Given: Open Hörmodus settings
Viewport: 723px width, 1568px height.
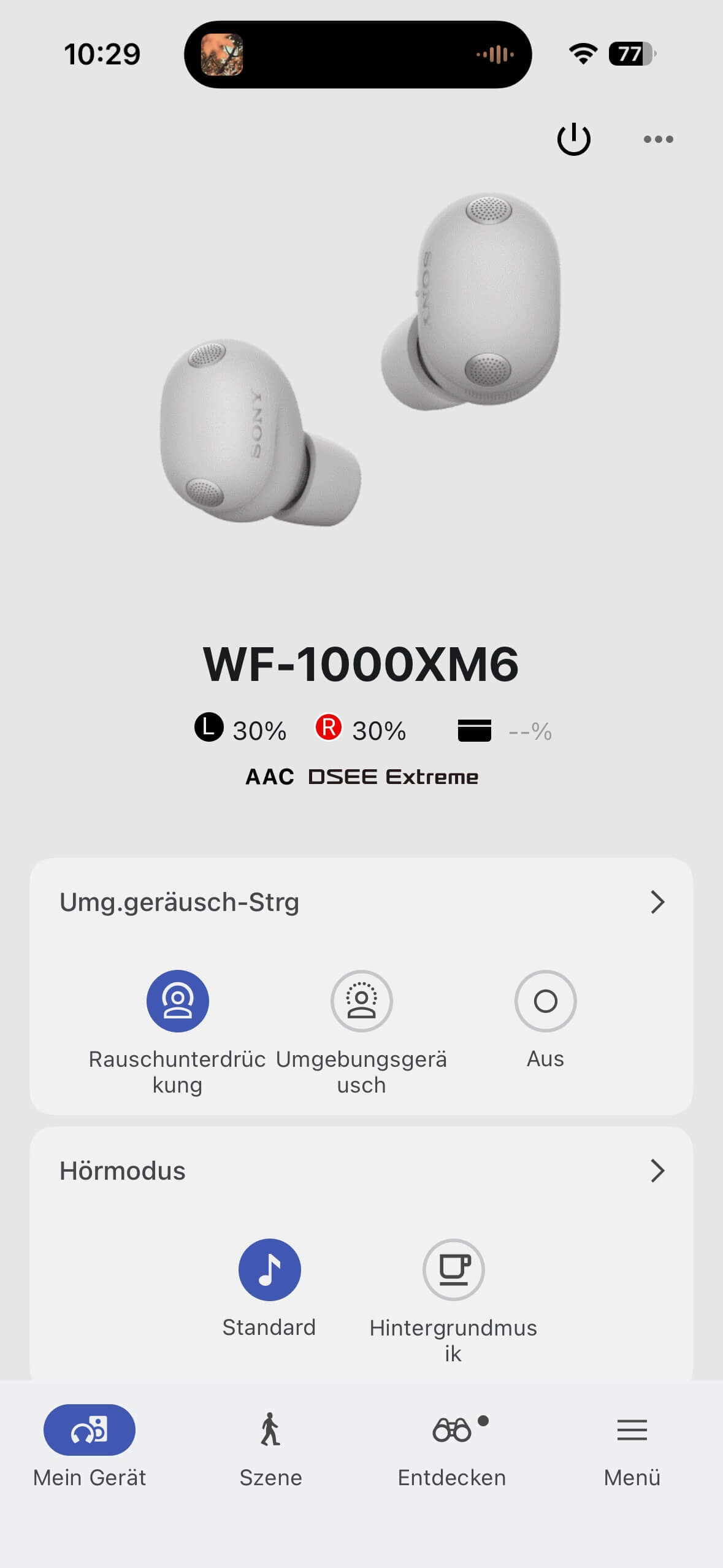Looking at the screenshot, I should click(657, 1170).
